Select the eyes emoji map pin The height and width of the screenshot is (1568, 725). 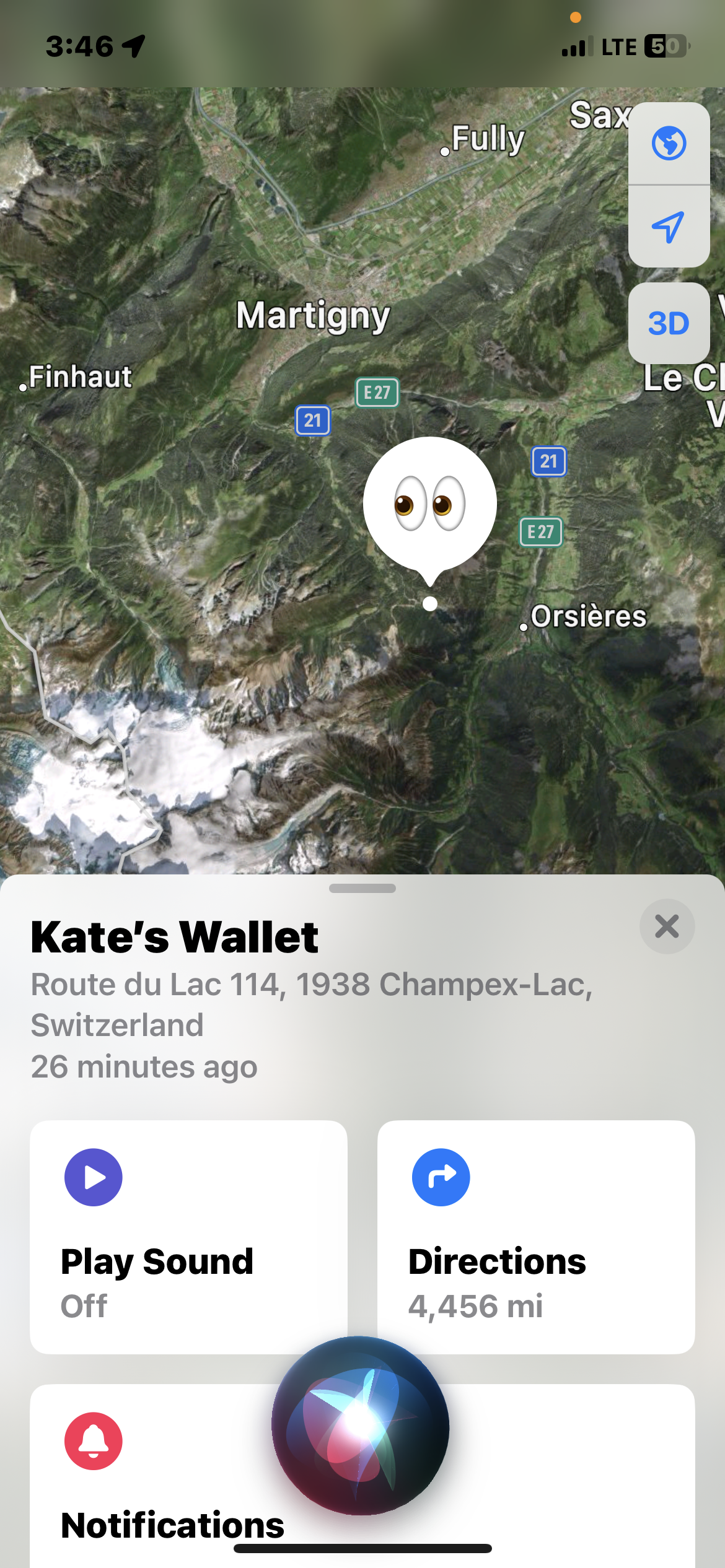click(x=429, y=505)
